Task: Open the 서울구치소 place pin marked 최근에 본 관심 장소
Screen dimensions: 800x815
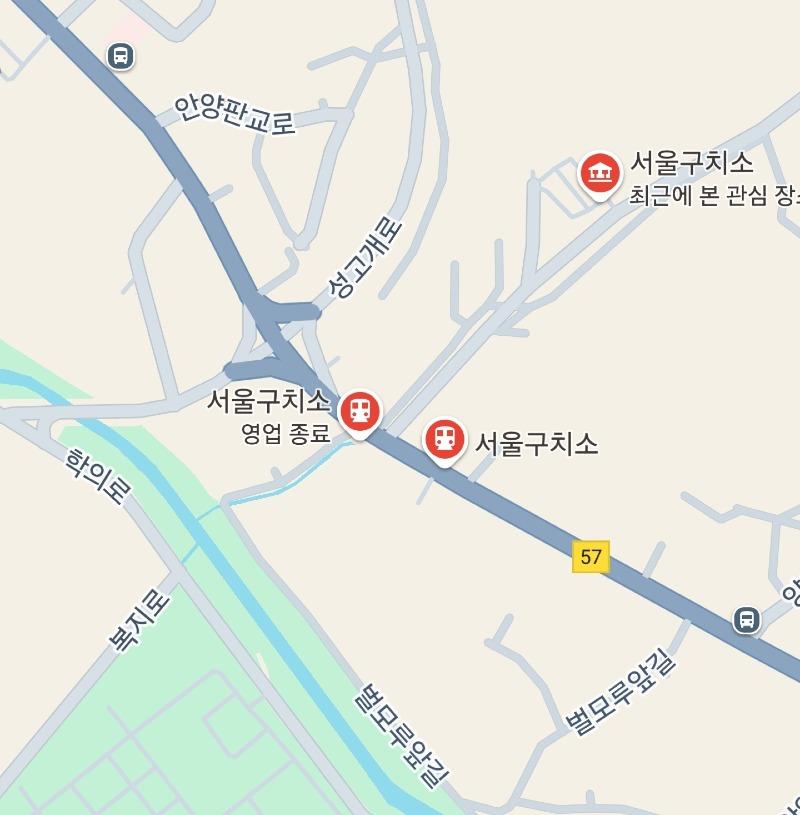Action: pyautogui.click(x=600, y=175)
